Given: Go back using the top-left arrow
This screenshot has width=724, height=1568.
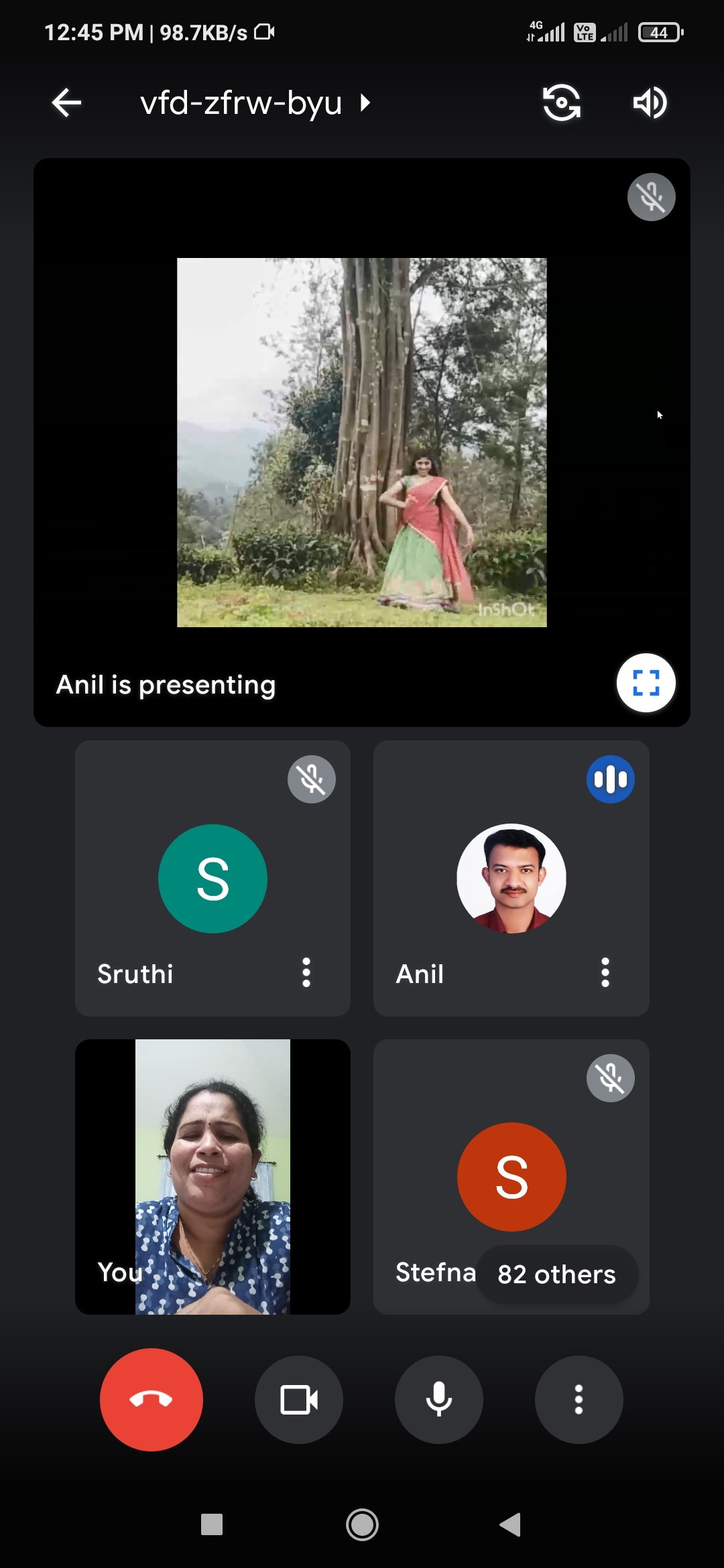Looking at the screenshot, I should pos(66,103).
